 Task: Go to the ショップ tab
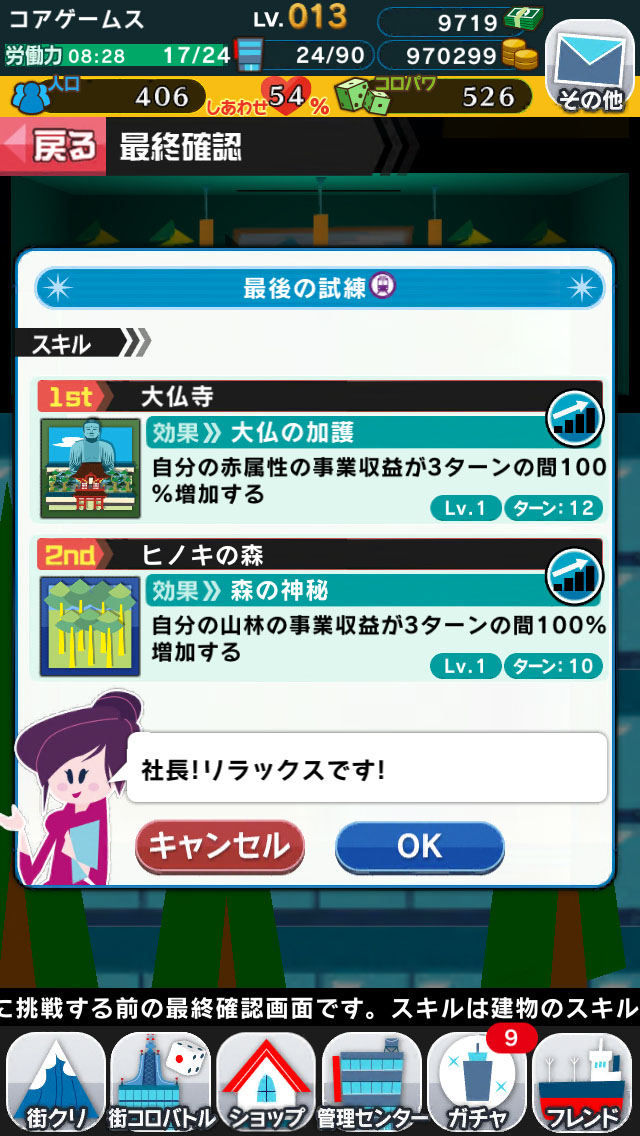(x=267, y=1082)
